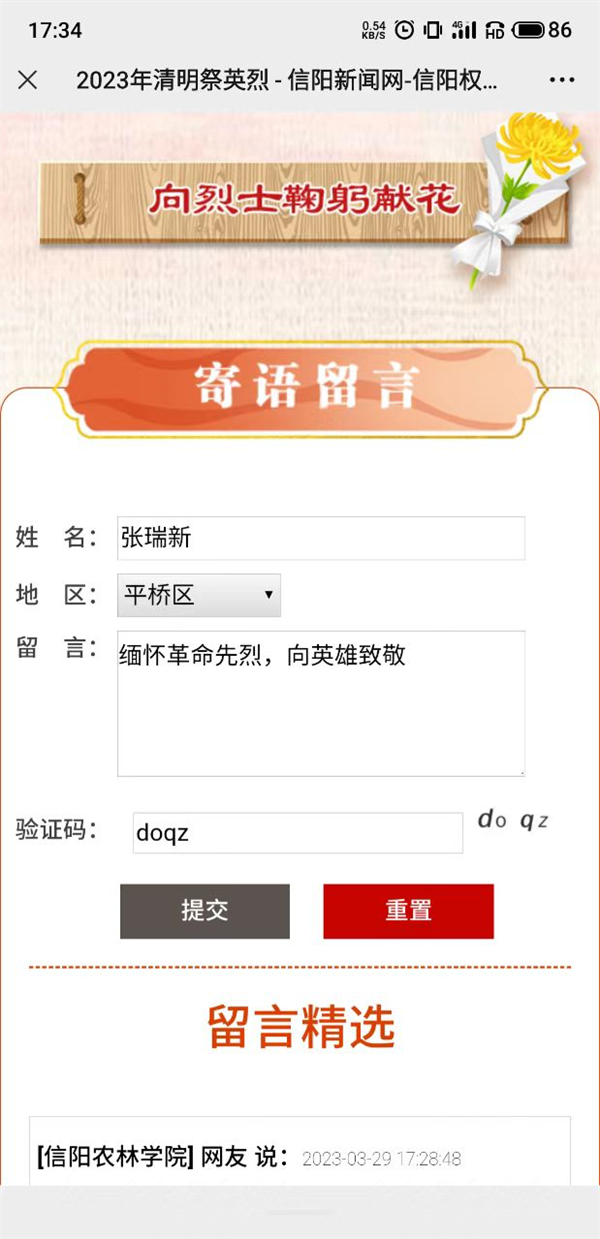Clear the form with 重置
Image resolution: width=600 pixels, height=1239 pixels.
pyautogui.click(x=408, y=911)
